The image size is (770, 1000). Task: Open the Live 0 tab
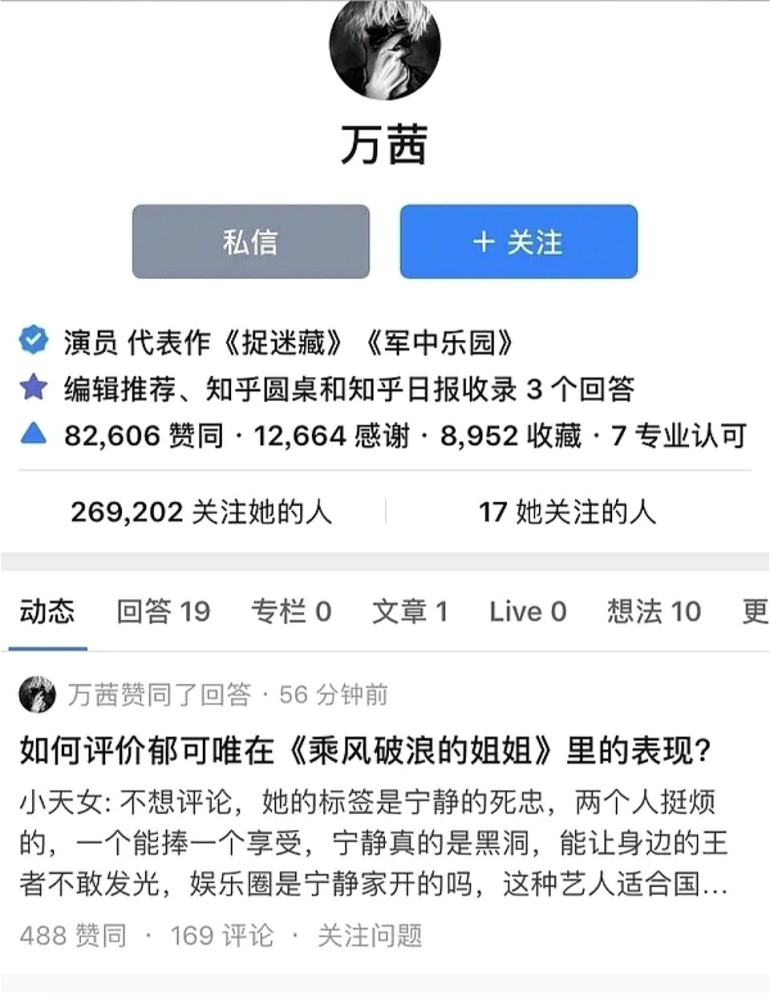527,611
